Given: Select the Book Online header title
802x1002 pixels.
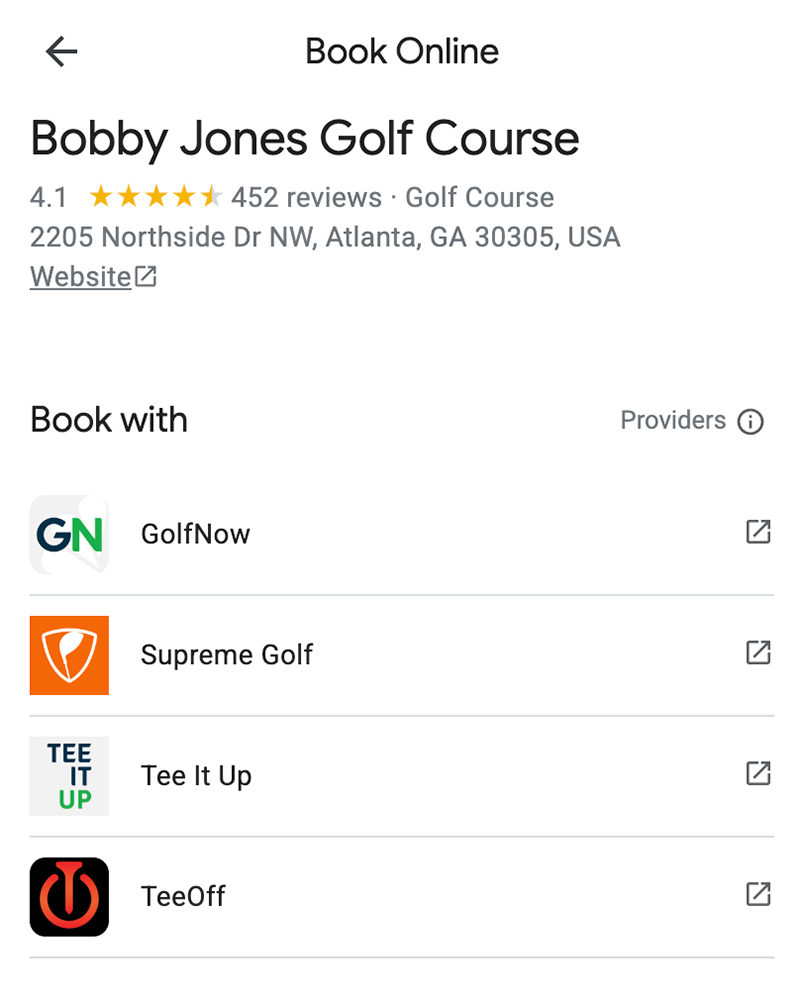Looking at the screenshot, I should click(x=401, y=51).
